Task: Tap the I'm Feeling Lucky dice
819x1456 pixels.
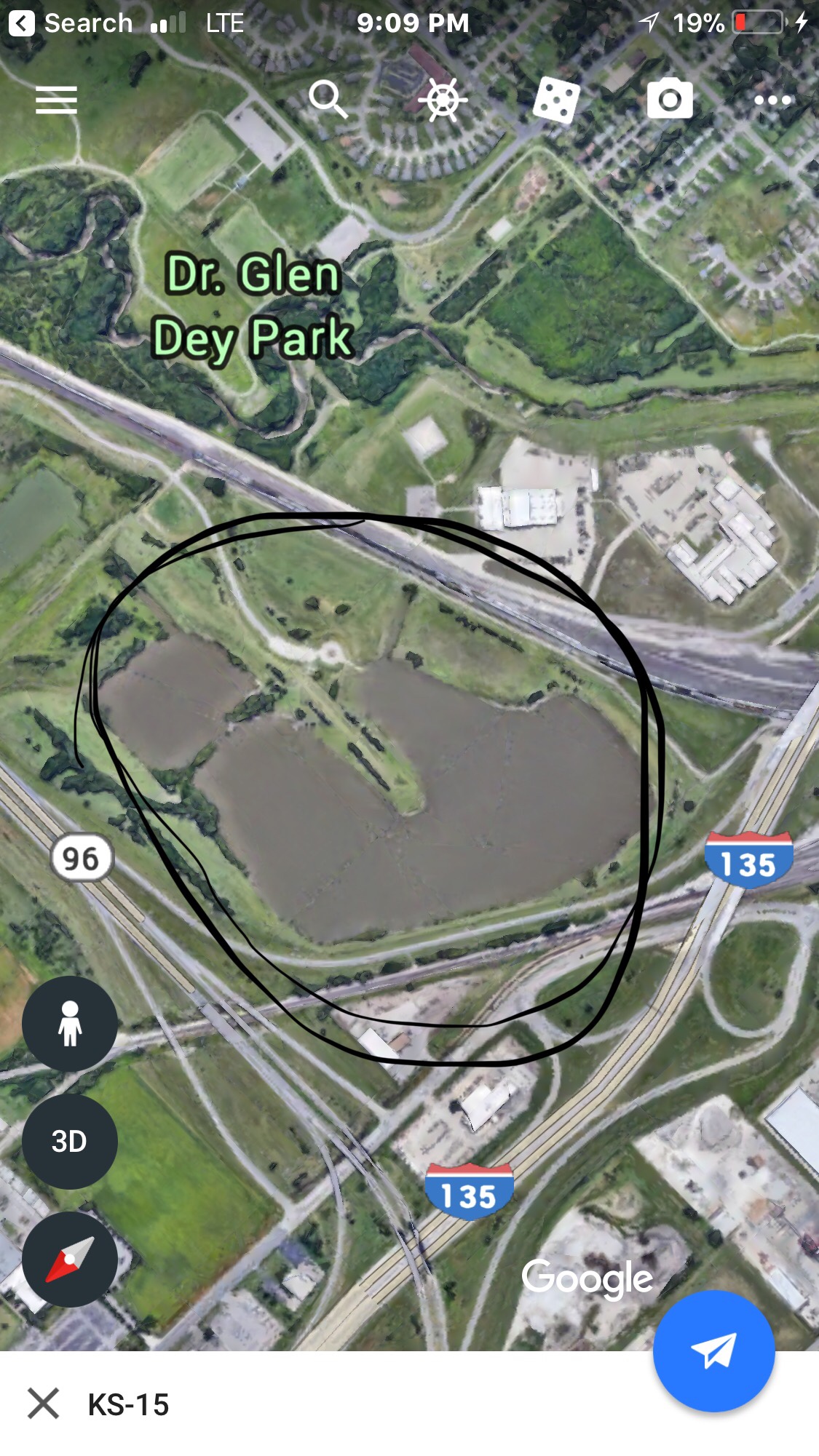Action: click(557, 100)
